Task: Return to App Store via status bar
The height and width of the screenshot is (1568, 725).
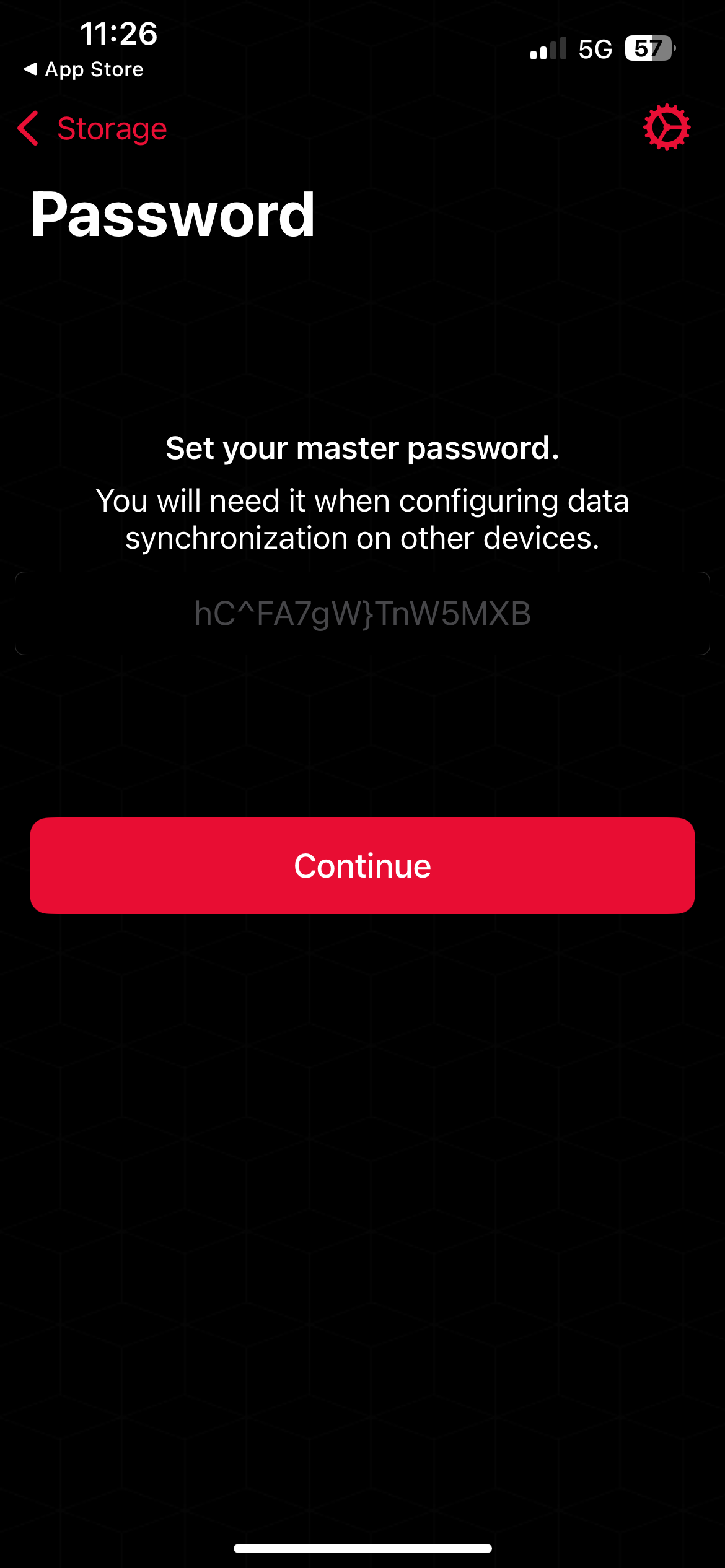Action: 84,69
